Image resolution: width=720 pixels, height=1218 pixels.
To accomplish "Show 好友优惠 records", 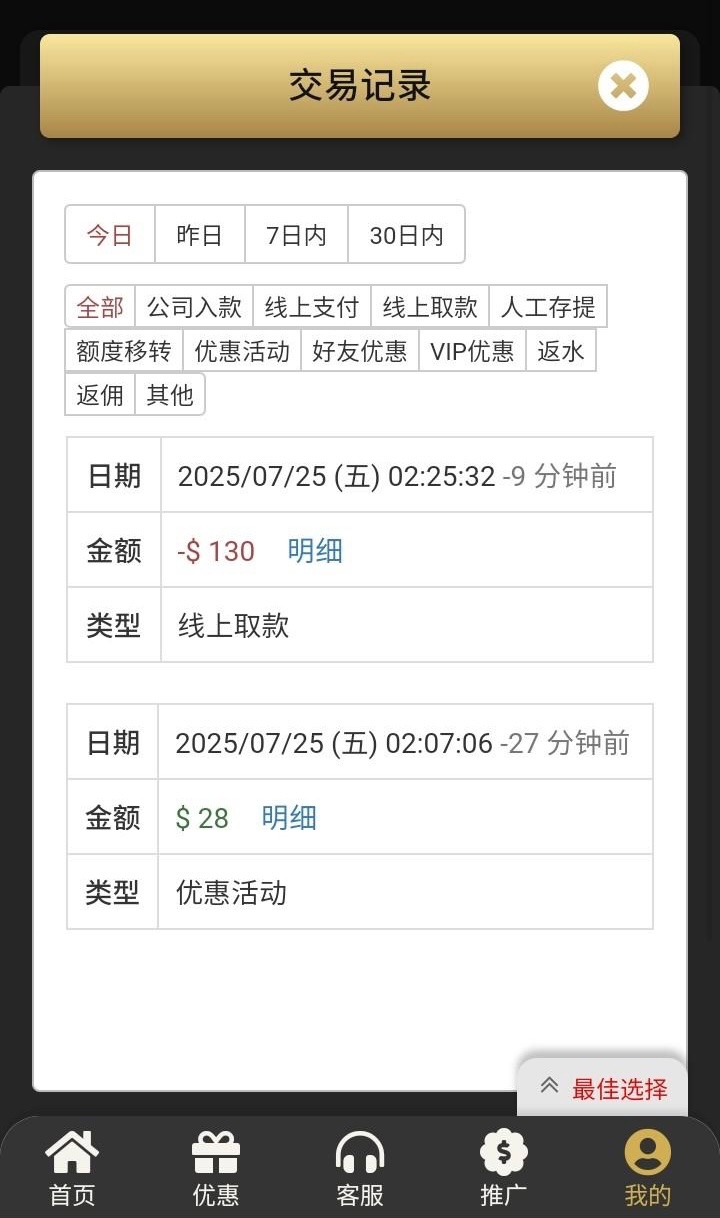I will (x=360, y=351).
